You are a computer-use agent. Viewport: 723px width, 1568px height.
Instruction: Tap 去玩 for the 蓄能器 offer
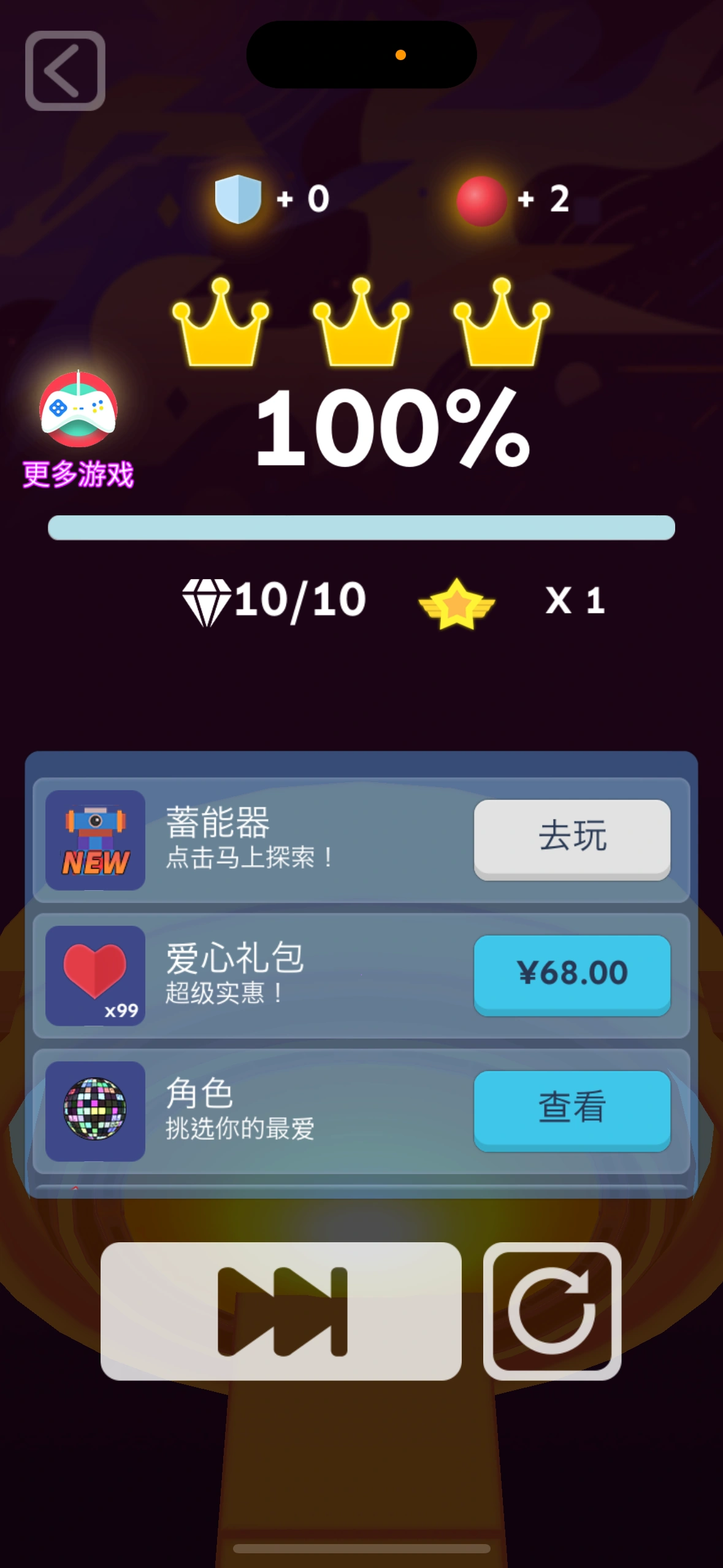coord(572,838)
